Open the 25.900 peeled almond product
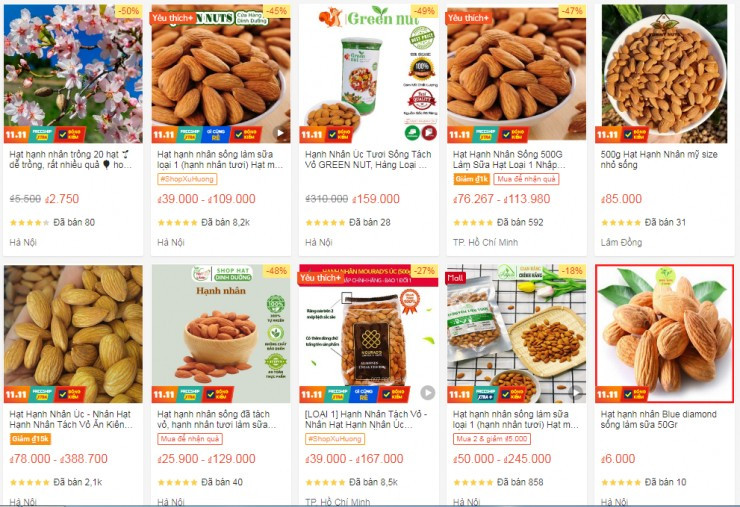The height and width of the screenshot is (507, 740). coord(220,419)
